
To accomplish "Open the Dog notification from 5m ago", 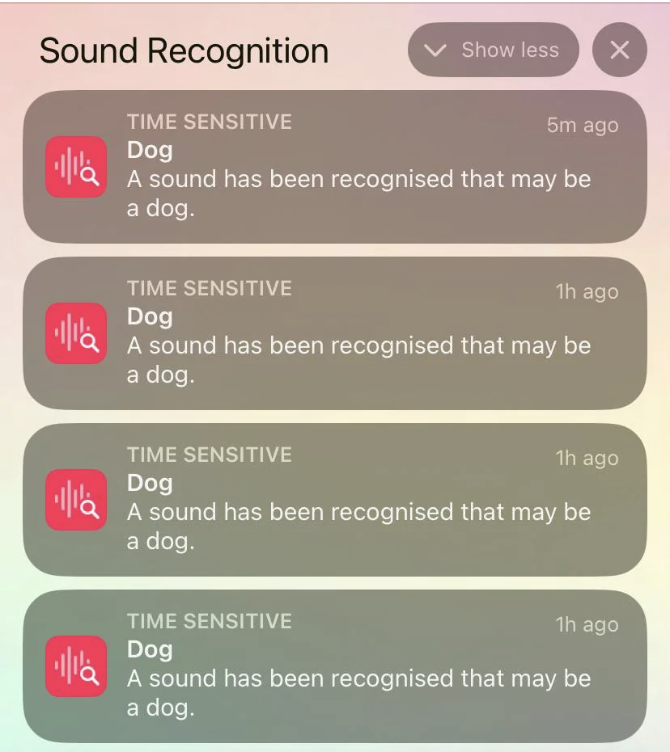I will 334,166.
